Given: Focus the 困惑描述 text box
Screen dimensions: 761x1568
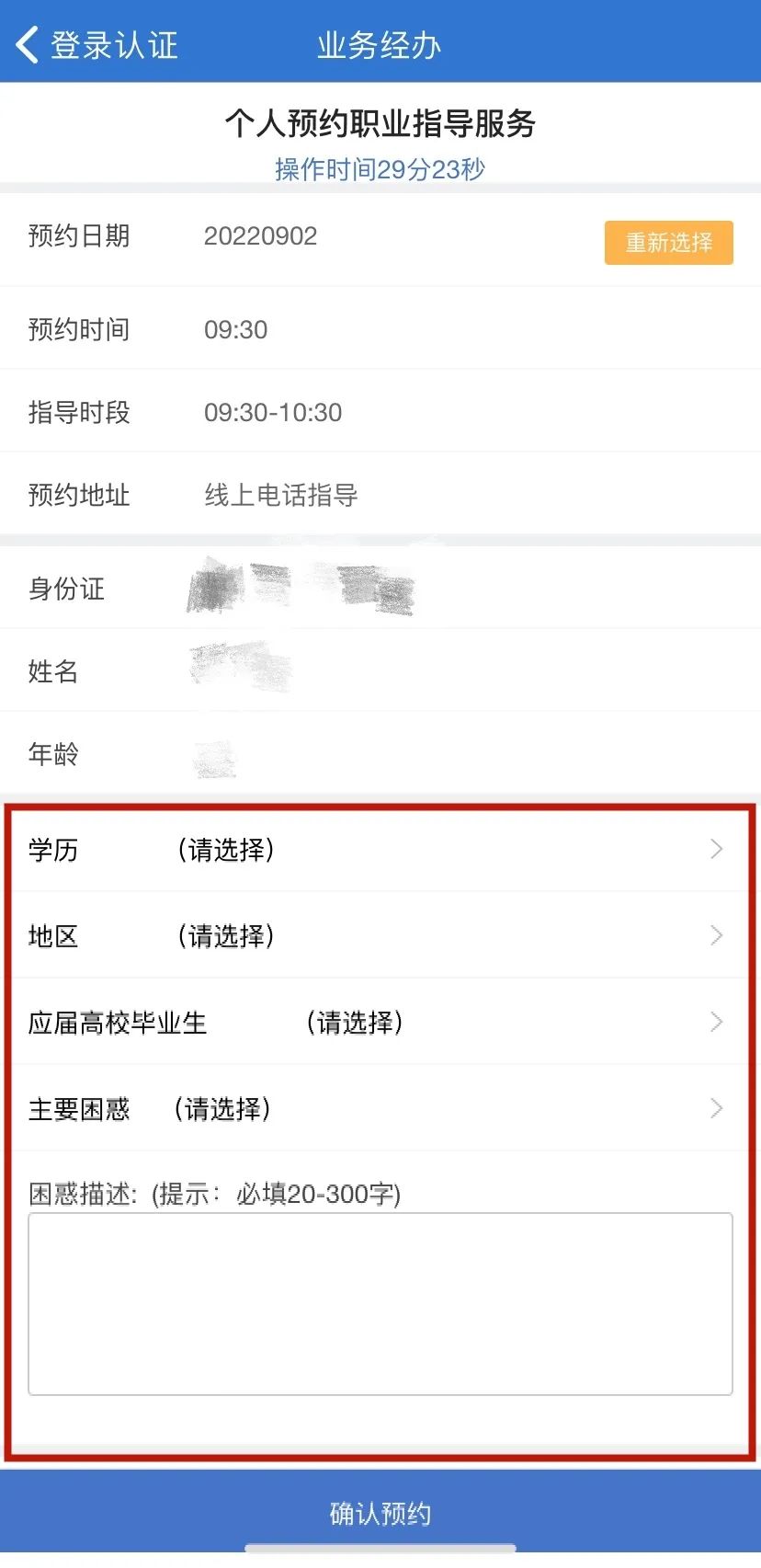Looking at the screenshot, I should click(x=380, y=1304).
